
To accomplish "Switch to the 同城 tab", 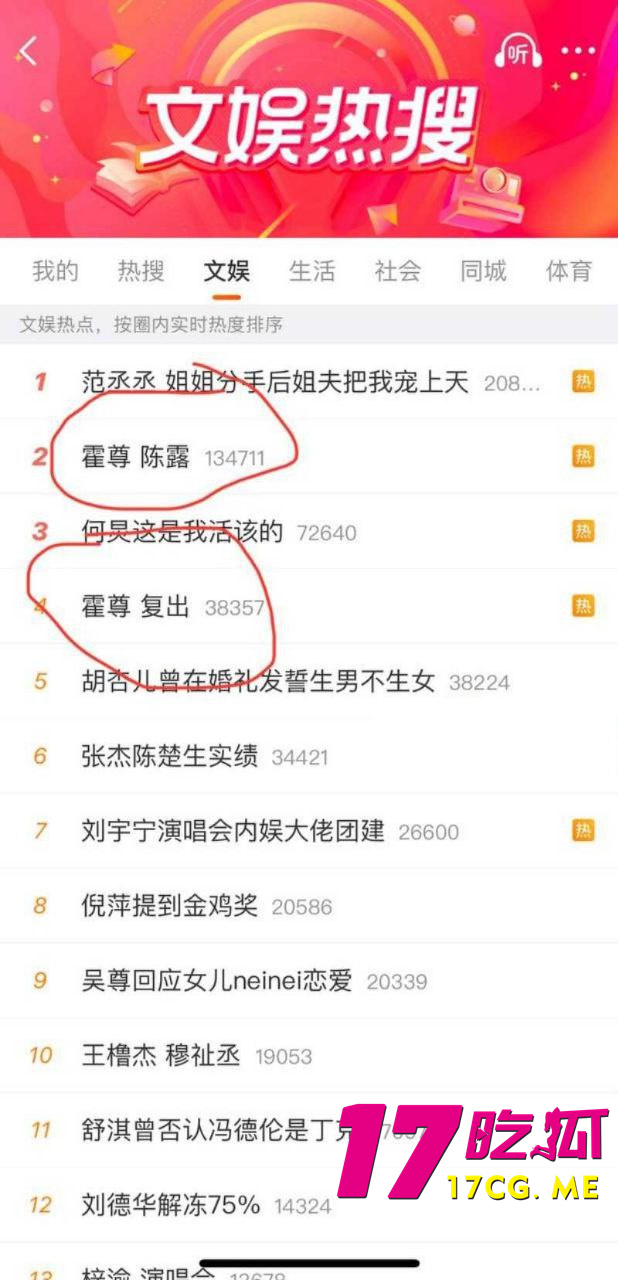I will coord(483,271).
